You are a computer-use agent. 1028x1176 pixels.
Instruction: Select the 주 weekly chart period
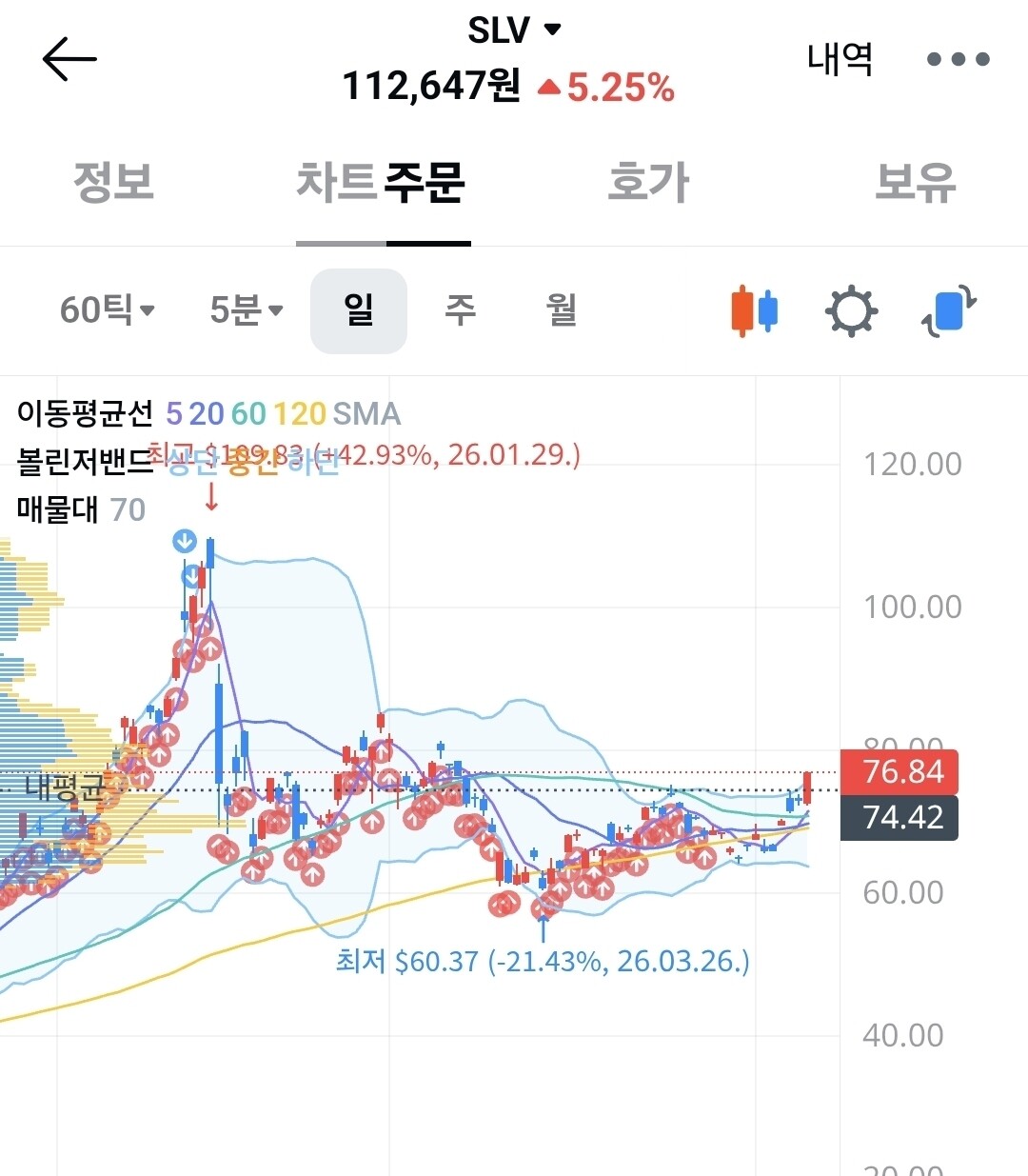coord(461,310)
